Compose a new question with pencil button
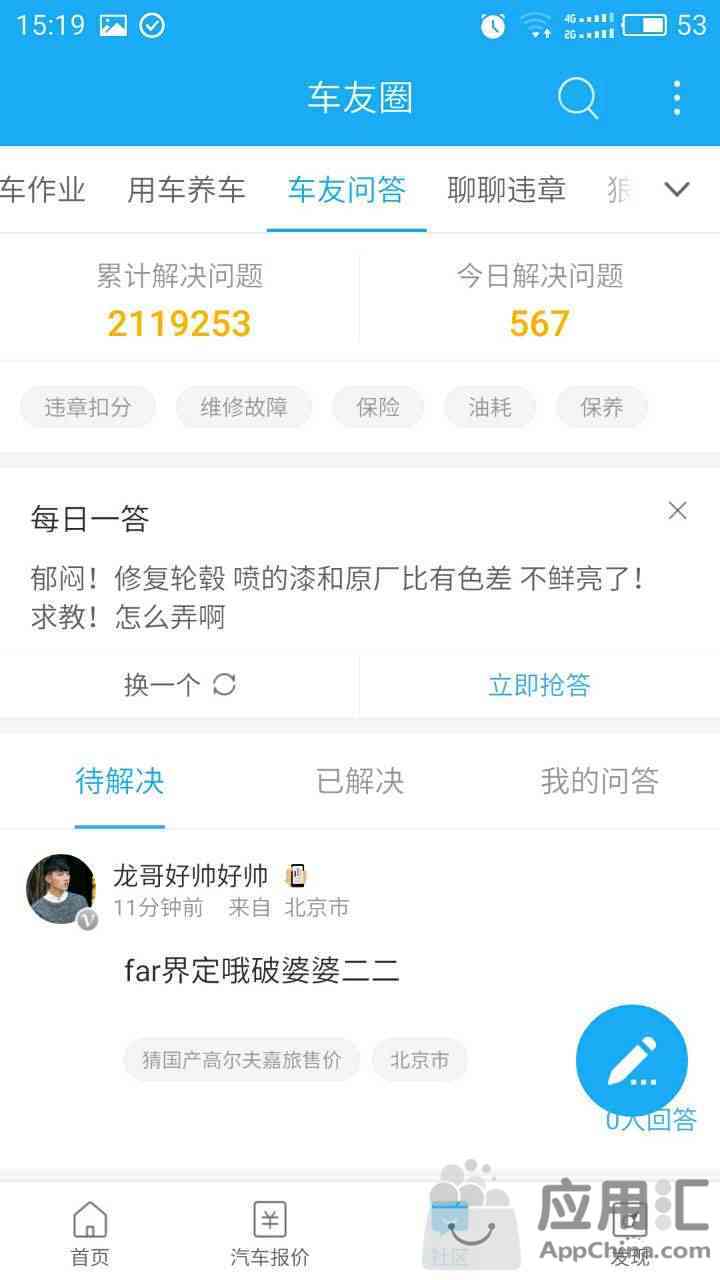 coord(631,1061)
